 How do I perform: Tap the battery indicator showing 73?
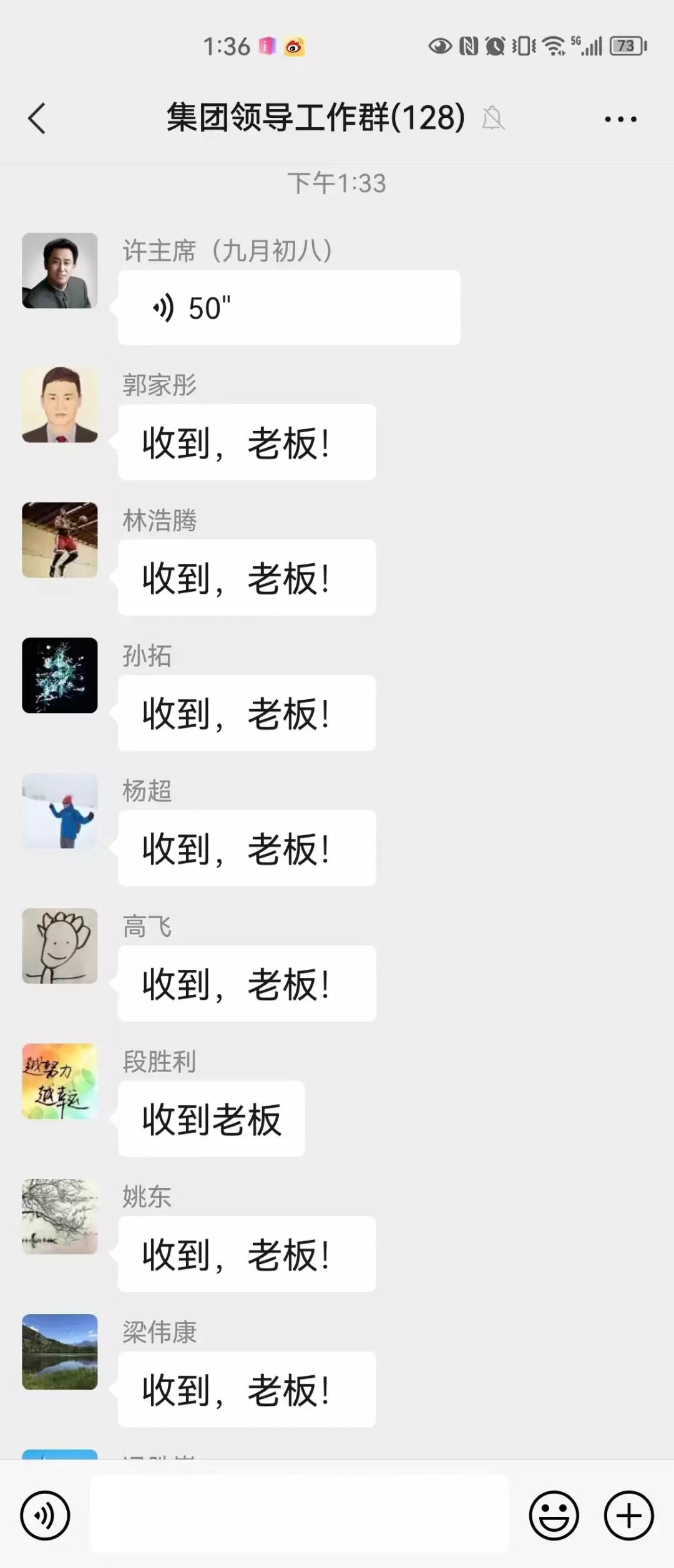point(622,46)
